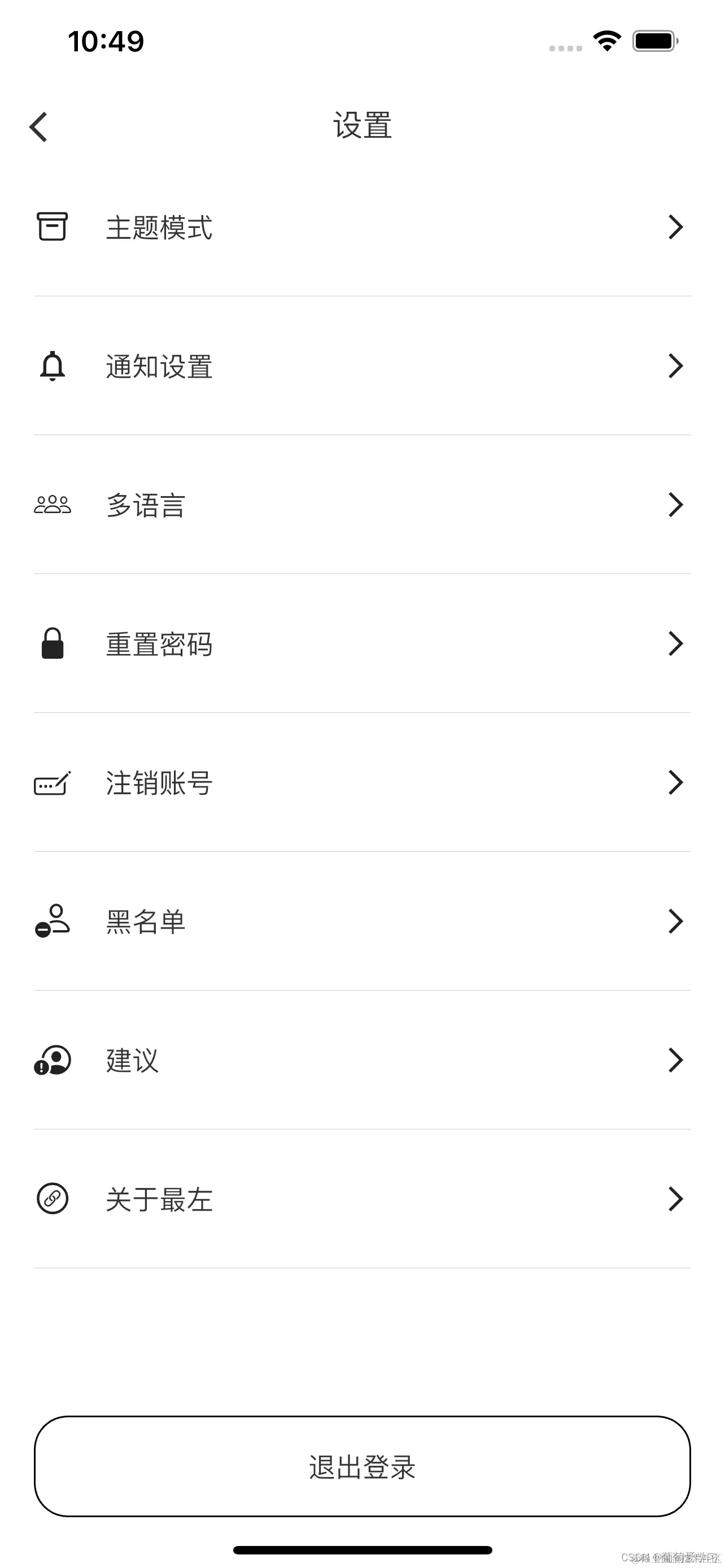Viewport: 725px width, 1568px height.
Task: Tap the chain-link icon beside 关于最左
Action: point(52,1199)
